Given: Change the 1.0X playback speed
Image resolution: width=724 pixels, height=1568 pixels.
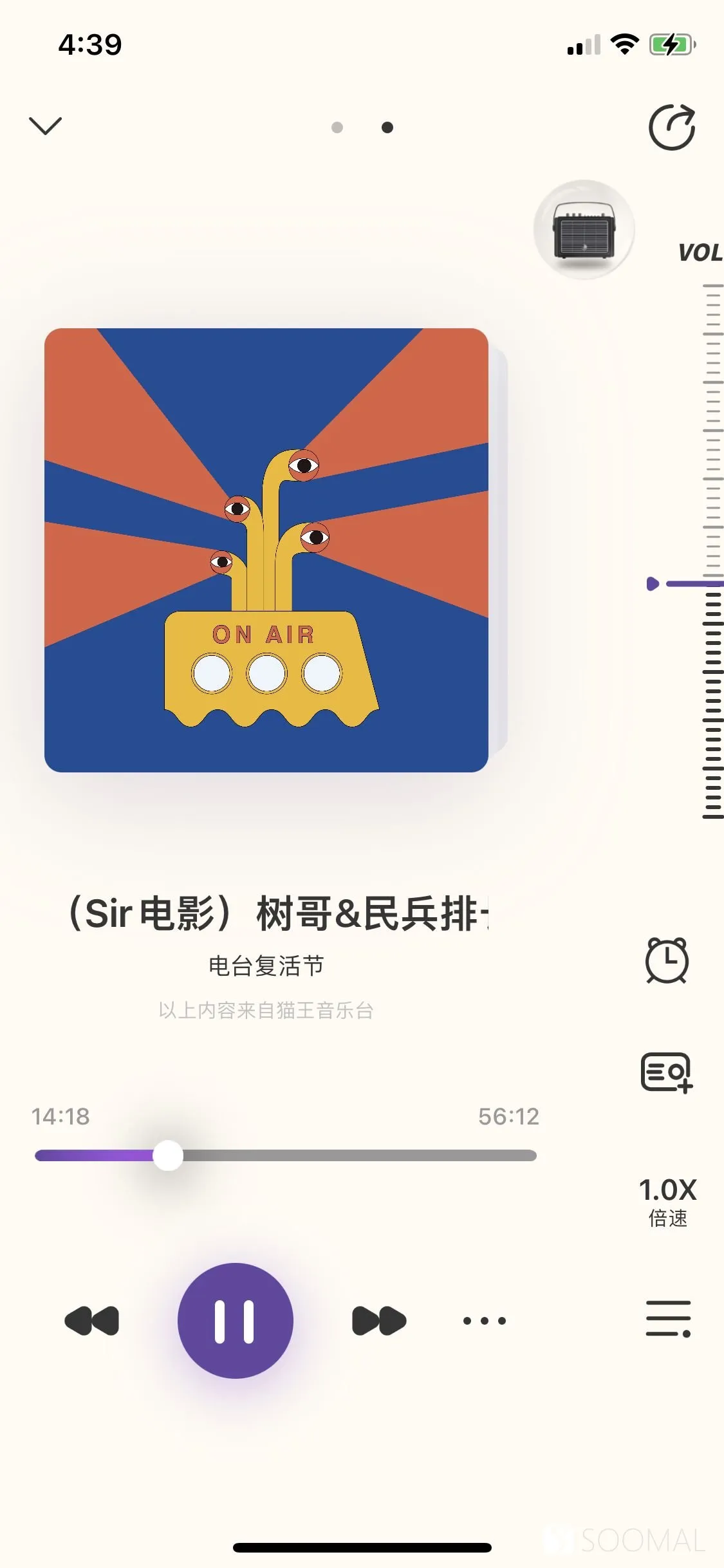Looking at the screenshot, I should 668,1202.
